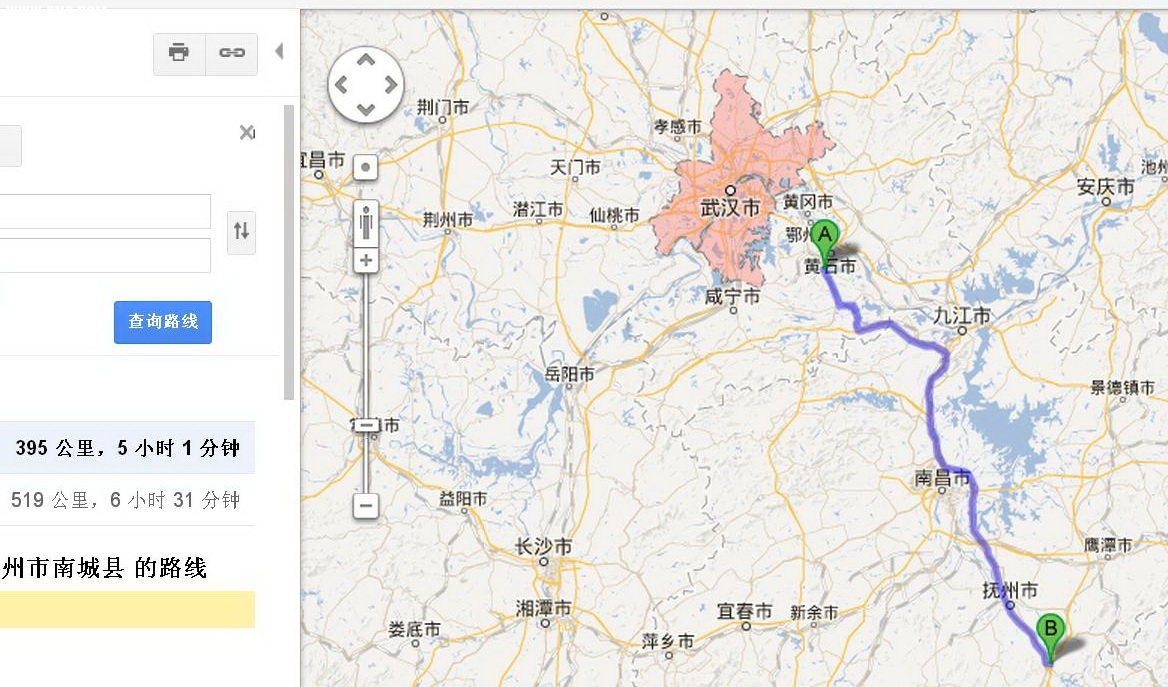Pan the map upward with the arrow
Viewport: 1168px width, 687px height.
point(366,61)
